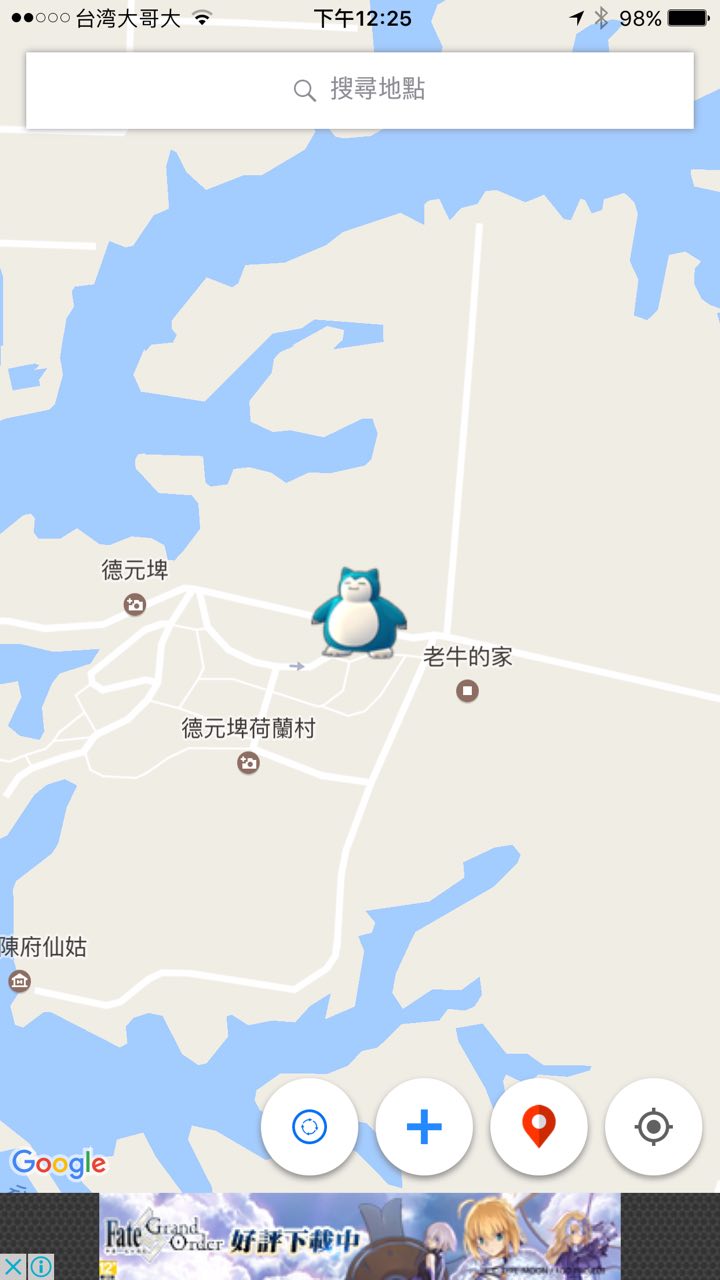
Task: Tap the Snorlax marker on the map
Action: coord(358,614)
